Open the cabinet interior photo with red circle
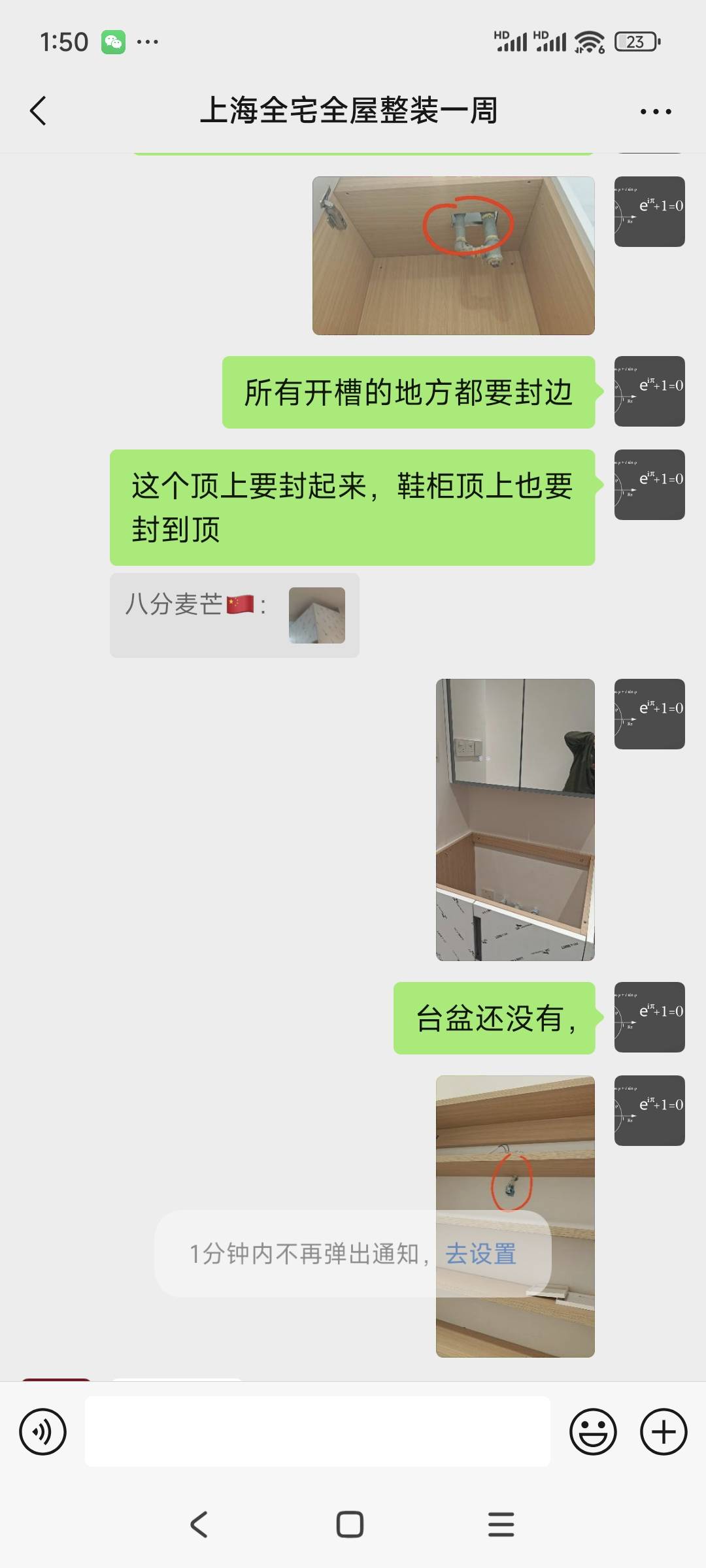706x1568 pixels. point(453,255)
